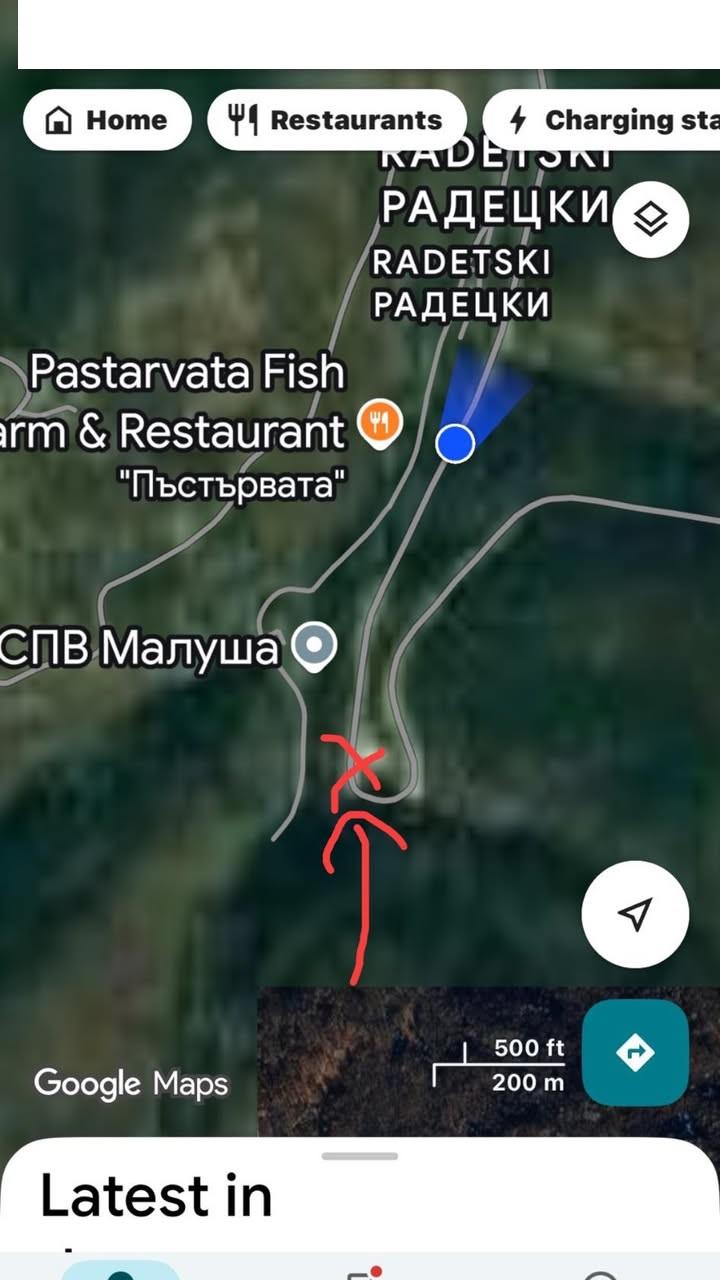Select the СПВ Малуша map pin
Viewport: 720px width, 1280px height.
(x=314, y=645)
